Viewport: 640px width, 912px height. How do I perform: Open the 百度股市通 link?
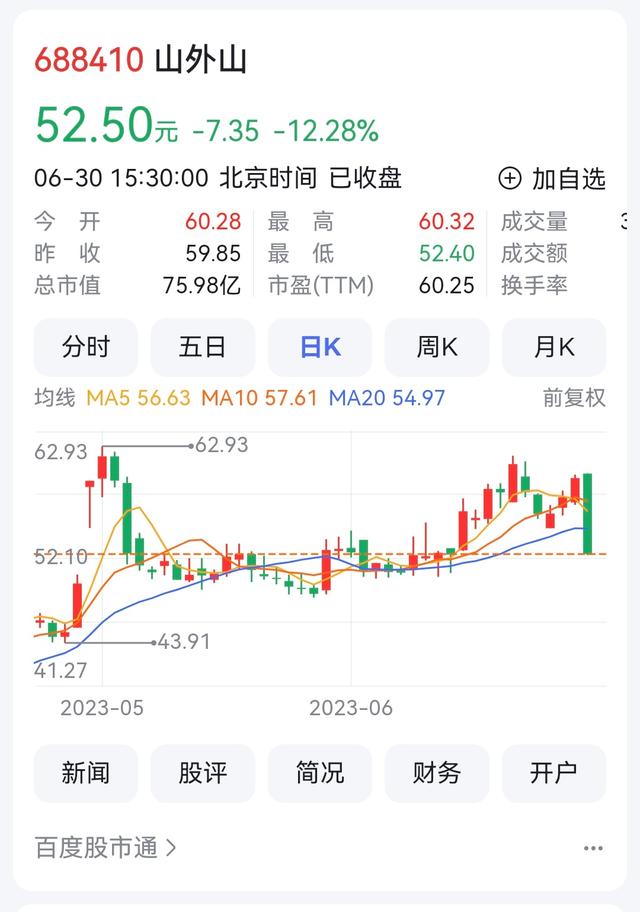106,848
